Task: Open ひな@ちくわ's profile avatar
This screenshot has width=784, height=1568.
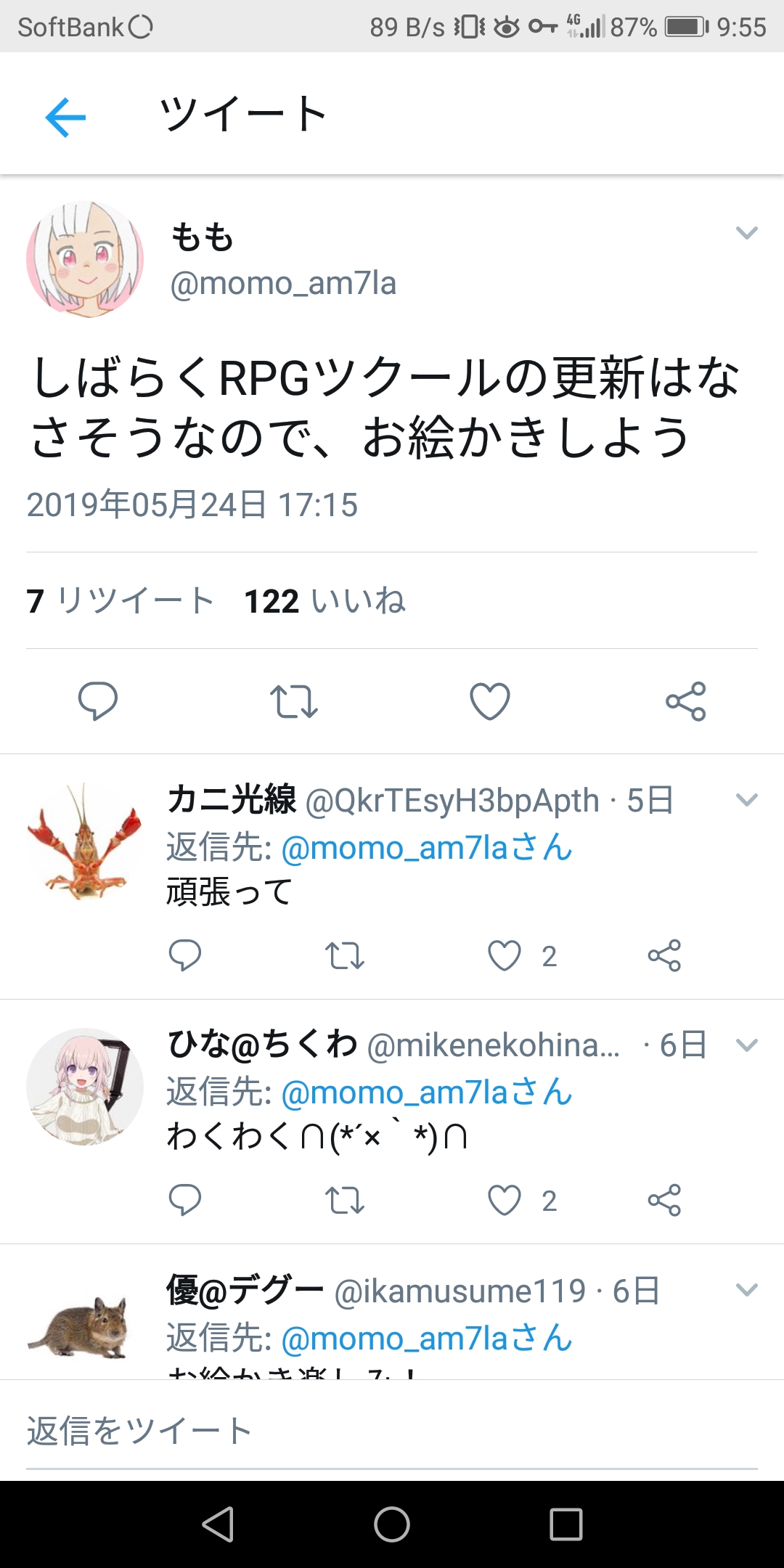Action: [85, 1087]
